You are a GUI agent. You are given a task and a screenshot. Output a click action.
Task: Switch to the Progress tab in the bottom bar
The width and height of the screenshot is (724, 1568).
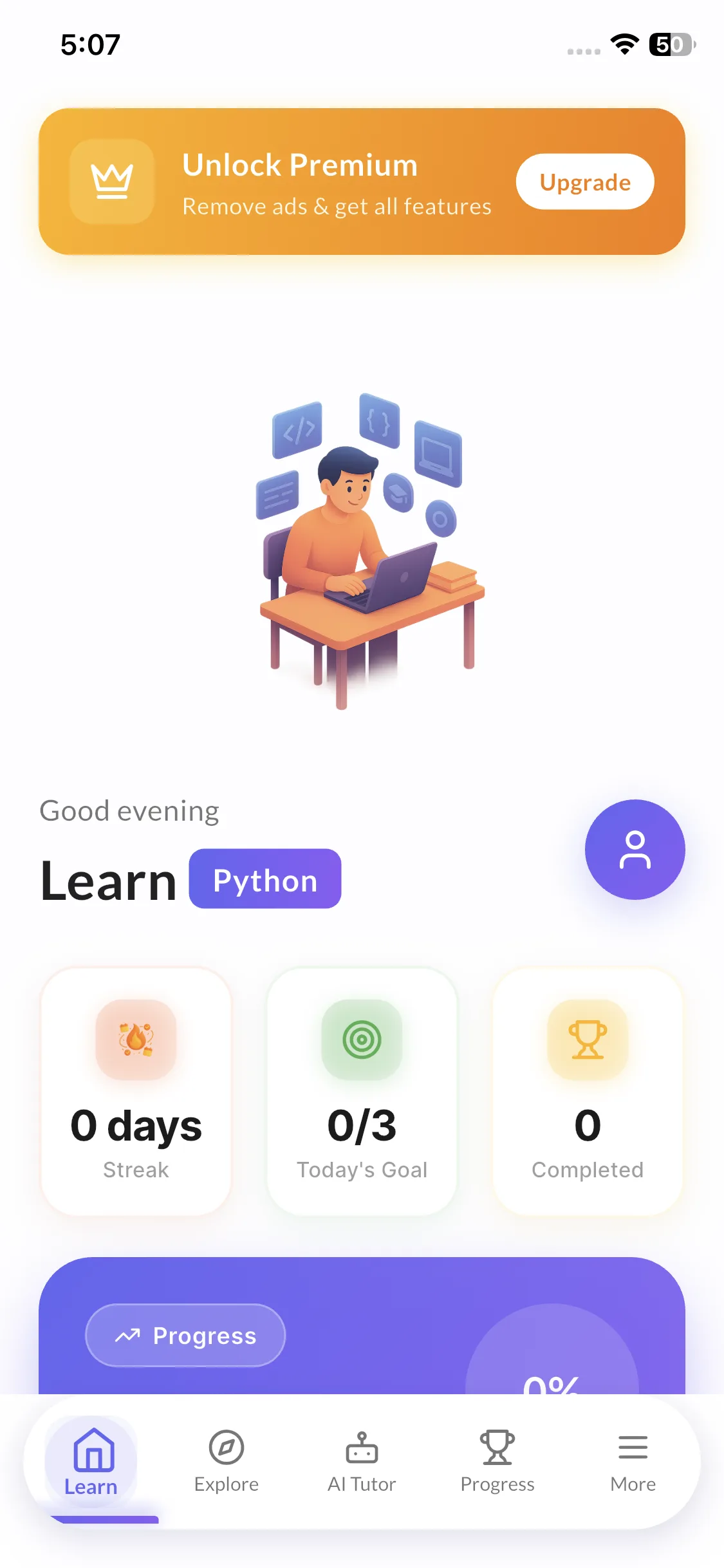pos(497,1461)
